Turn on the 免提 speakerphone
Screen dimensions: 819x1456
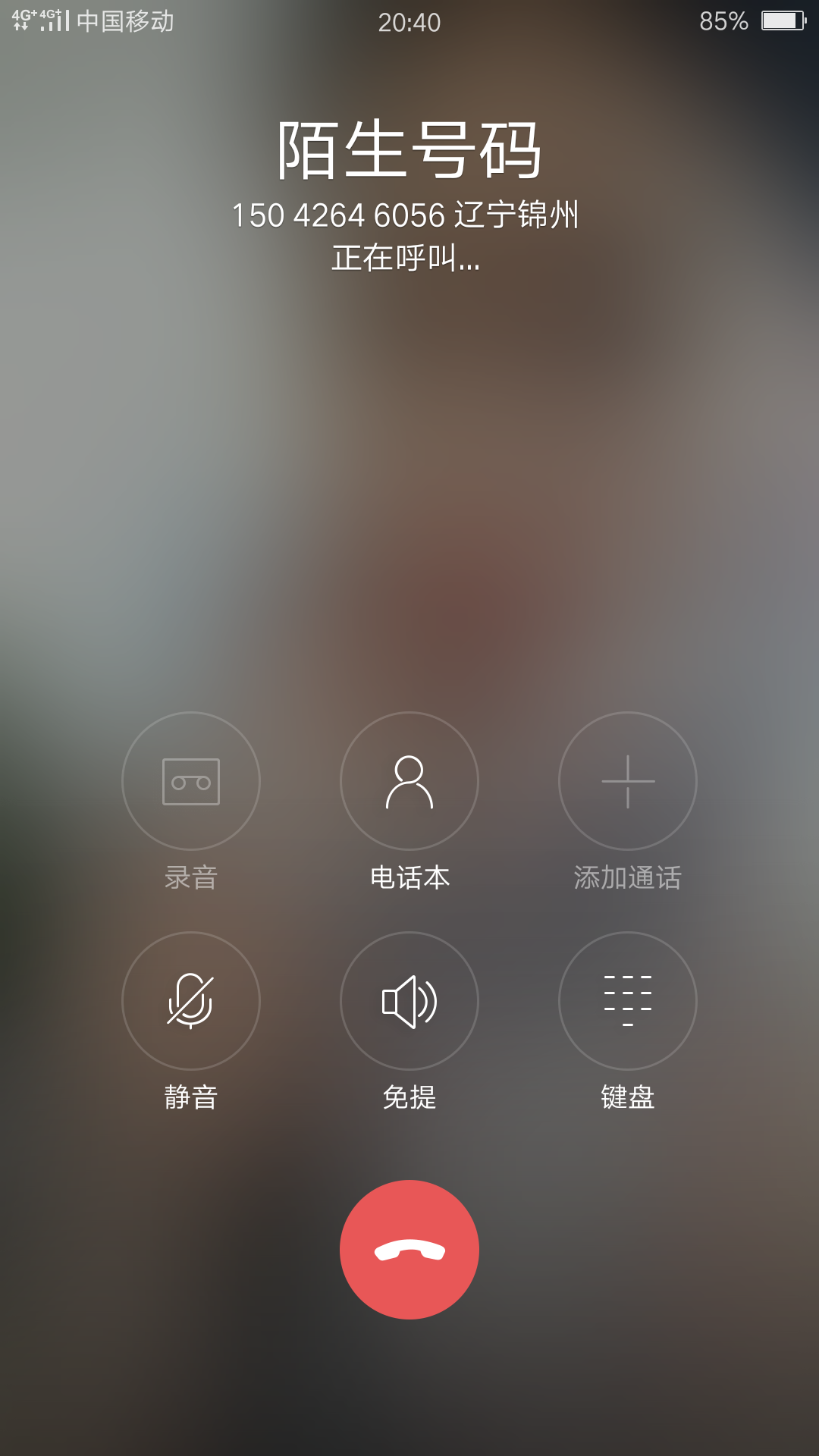(409, 1001)
